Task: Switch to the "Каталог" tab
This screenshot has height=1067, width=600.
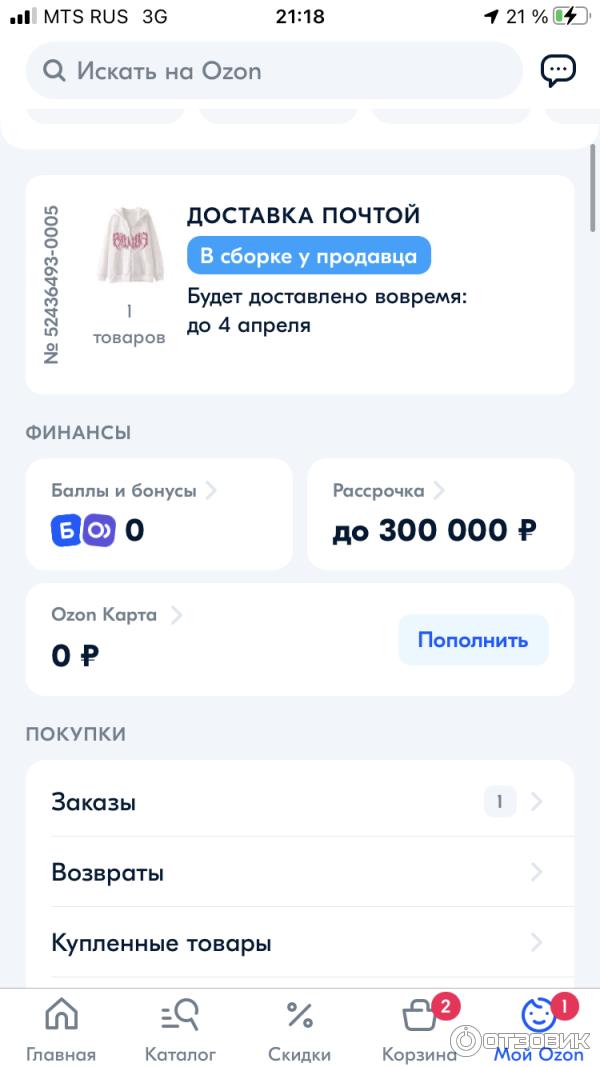Action: pyautogui.click(x=180, y=1030)
